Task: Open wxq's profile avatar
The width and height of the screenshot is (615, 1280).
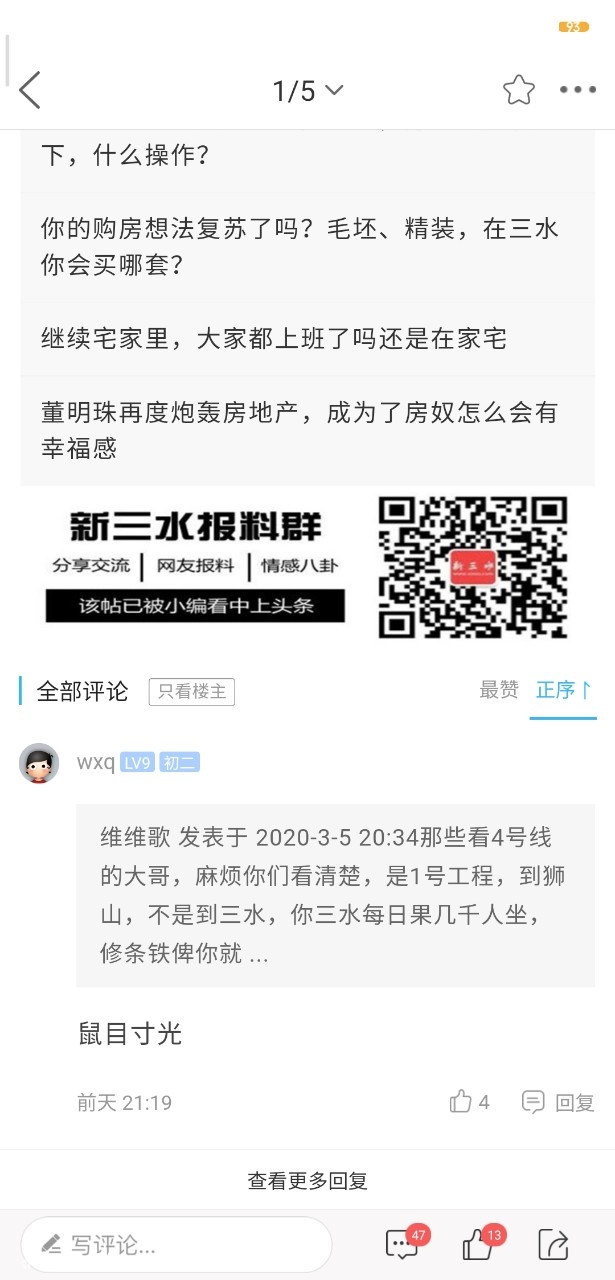Action: click(x=39, y=763)
